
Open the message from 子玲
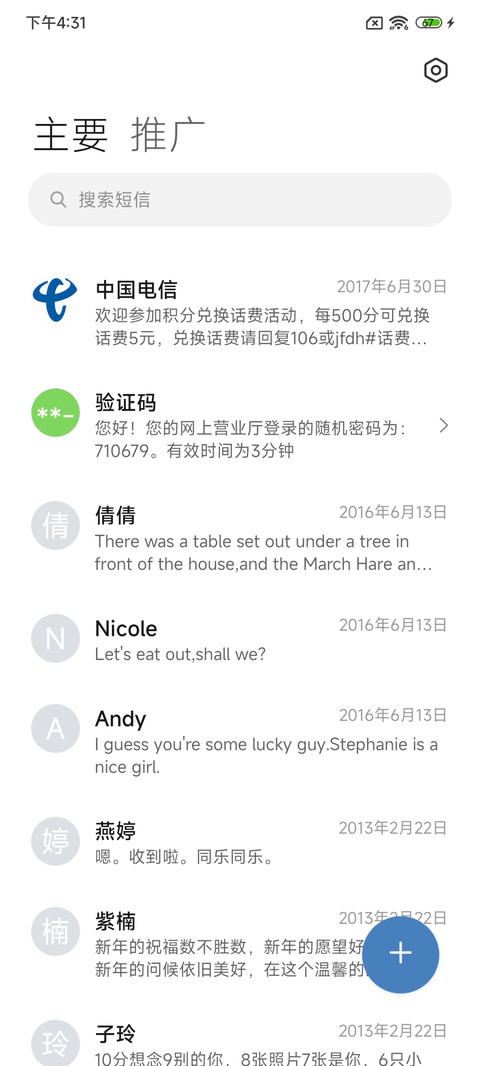click(x=240, y=1040)
